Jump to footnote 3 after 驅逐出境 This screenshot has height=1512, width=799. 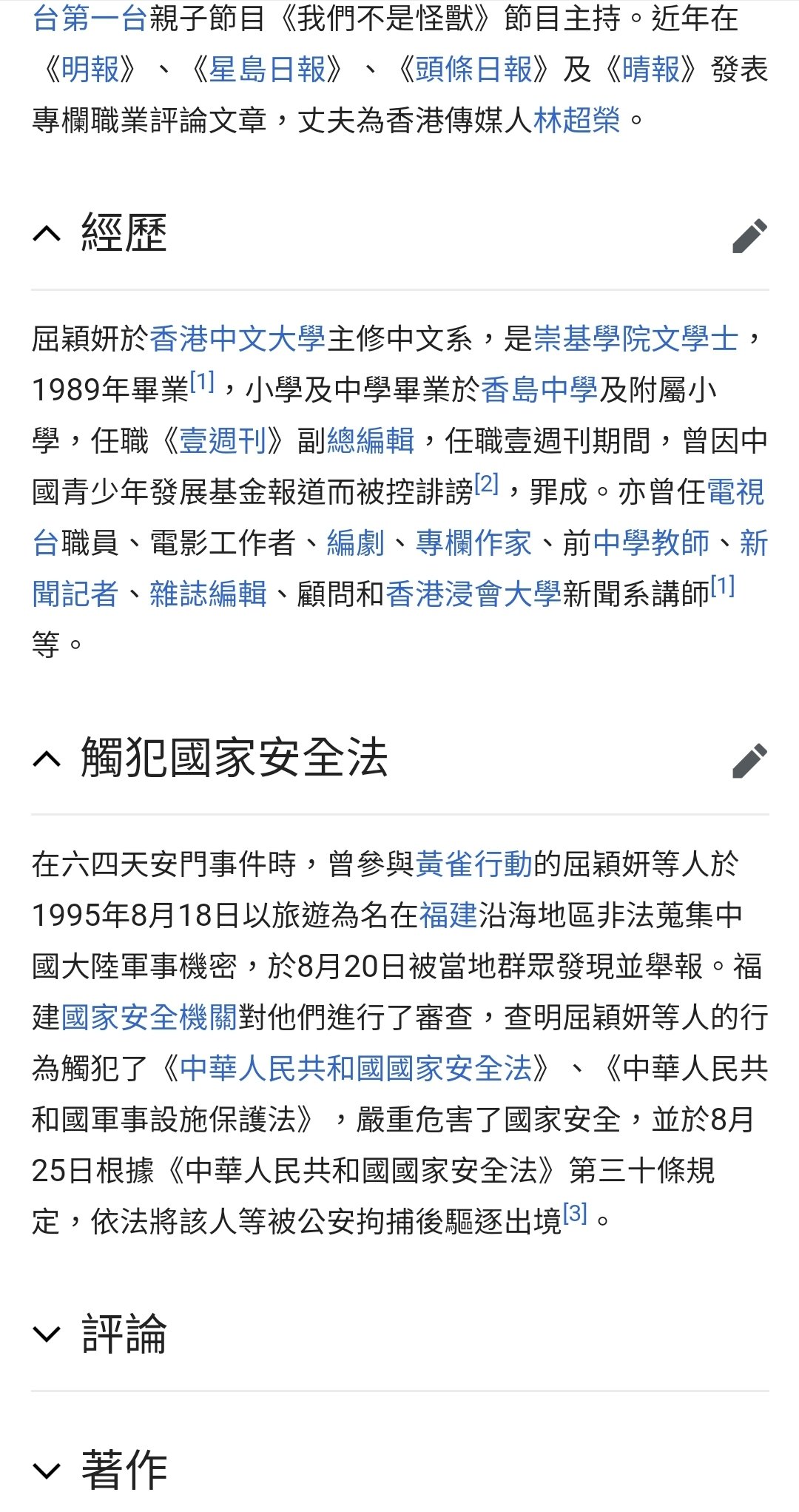pos(575,1213)
